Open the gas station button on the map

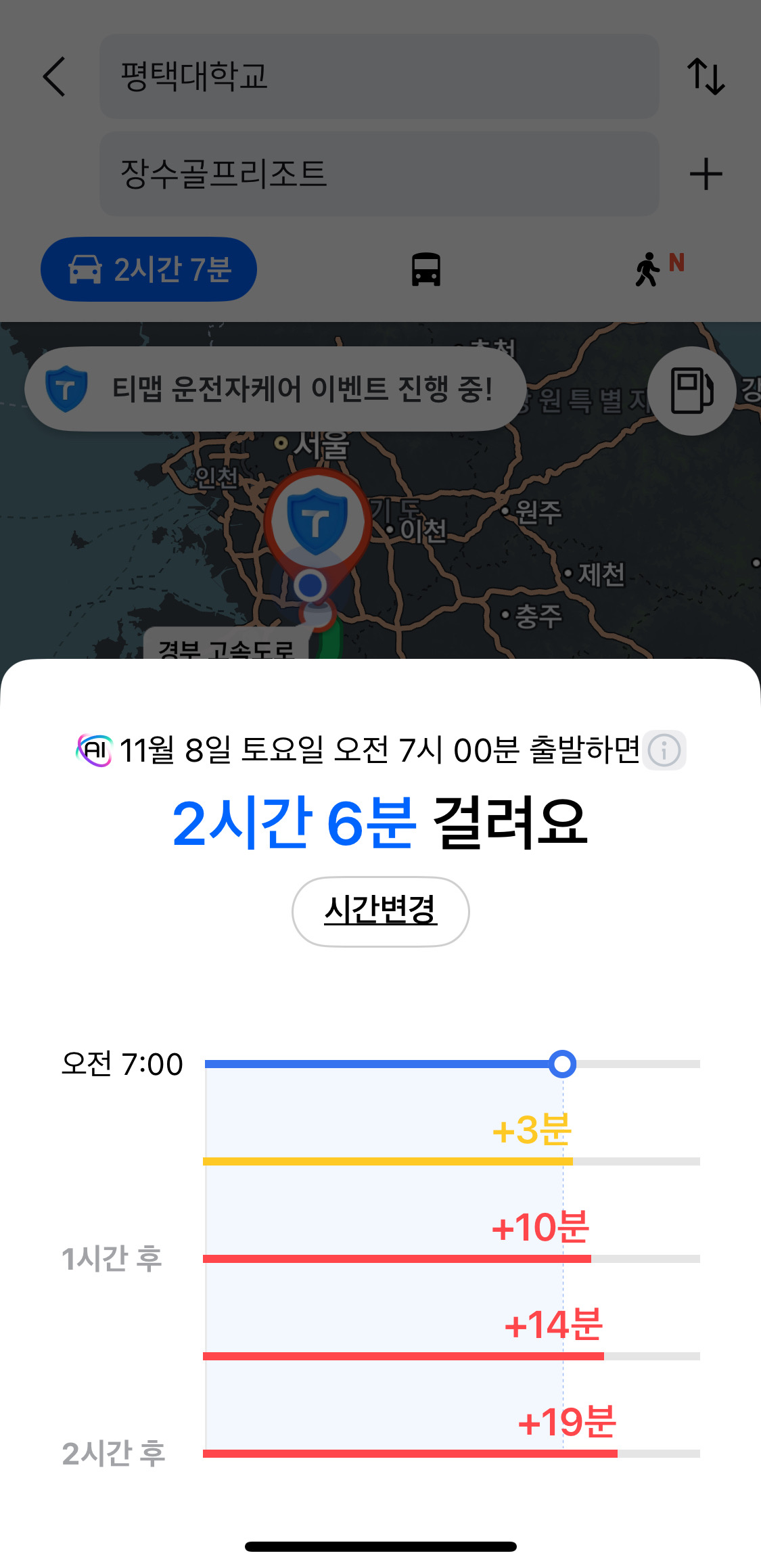click(x=691, y=390)
